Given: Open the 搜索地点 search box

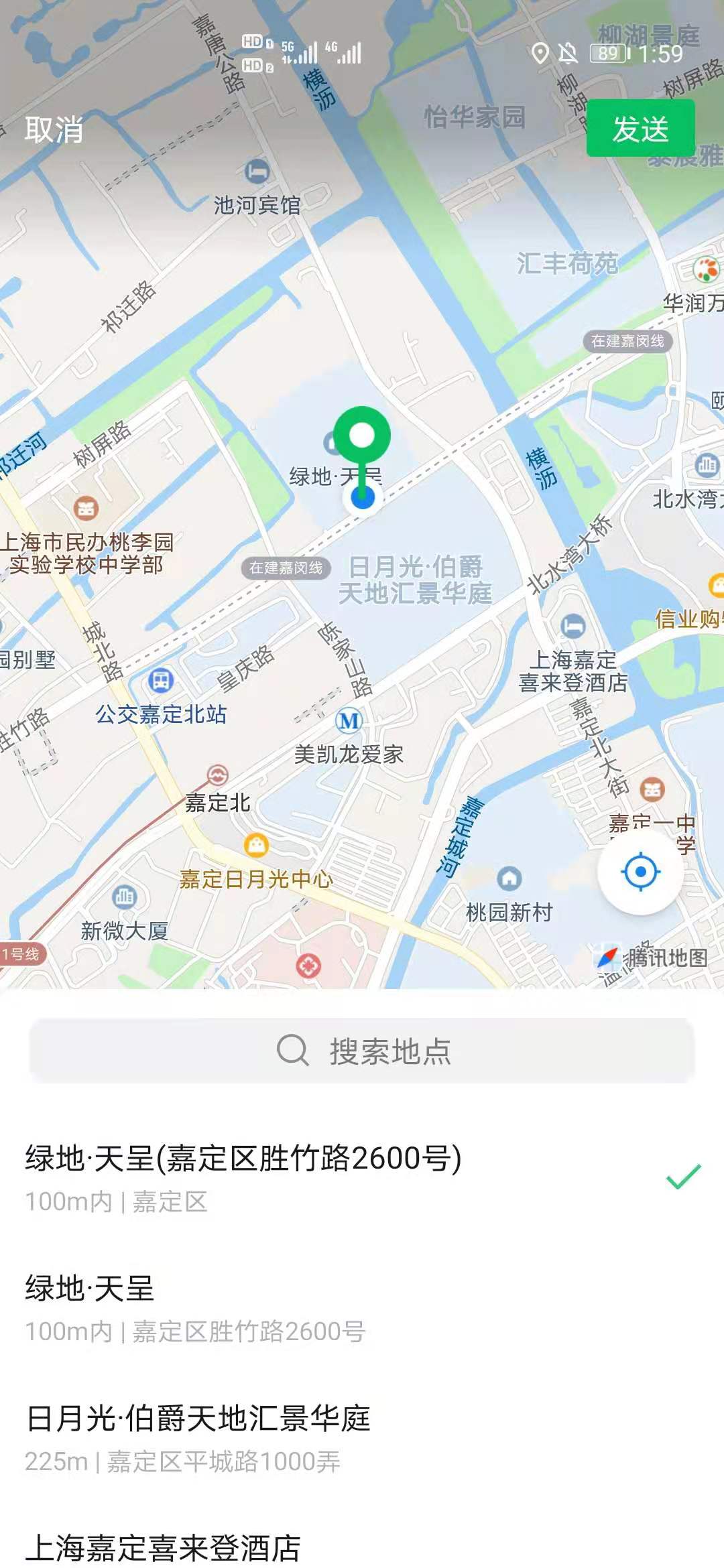Looking at the screenshot, I should pos(362,1051).
